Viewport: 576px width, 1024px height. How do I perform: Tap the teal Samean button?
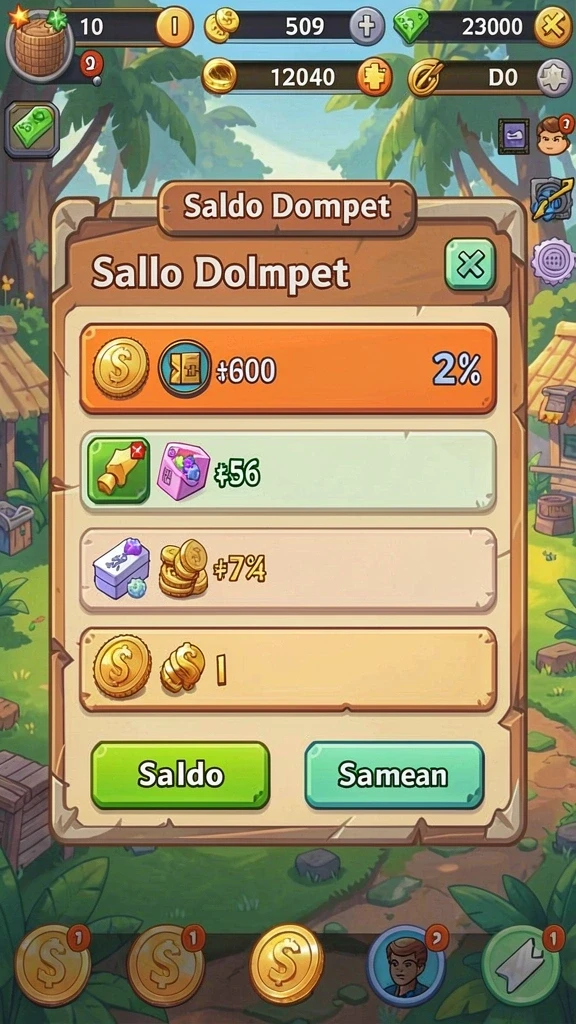click(394, 775)
